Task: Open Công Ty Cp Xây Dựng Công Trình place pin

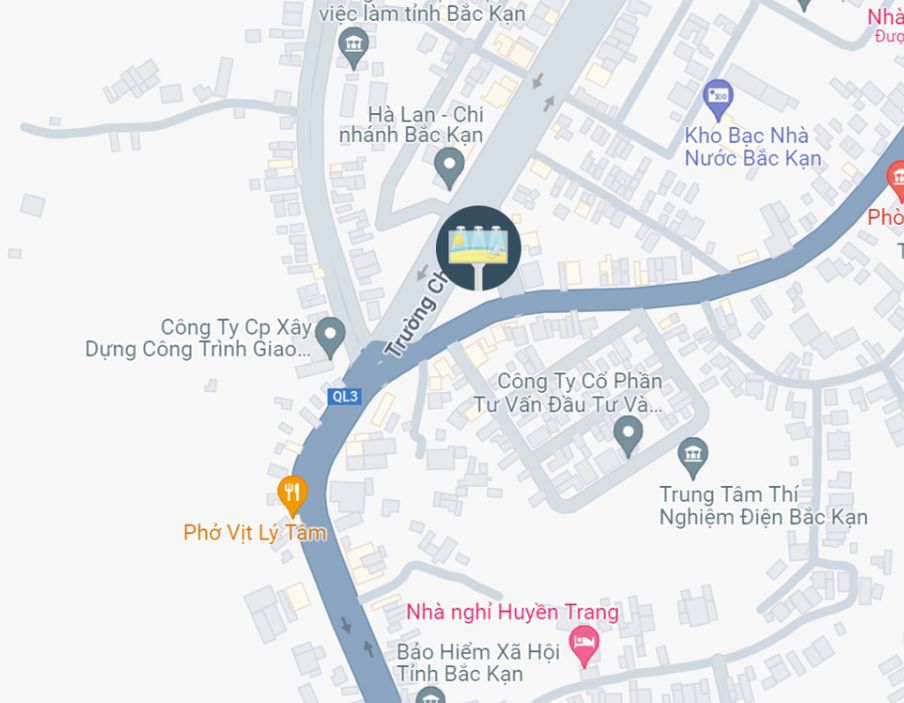Action: pos(330,332)
